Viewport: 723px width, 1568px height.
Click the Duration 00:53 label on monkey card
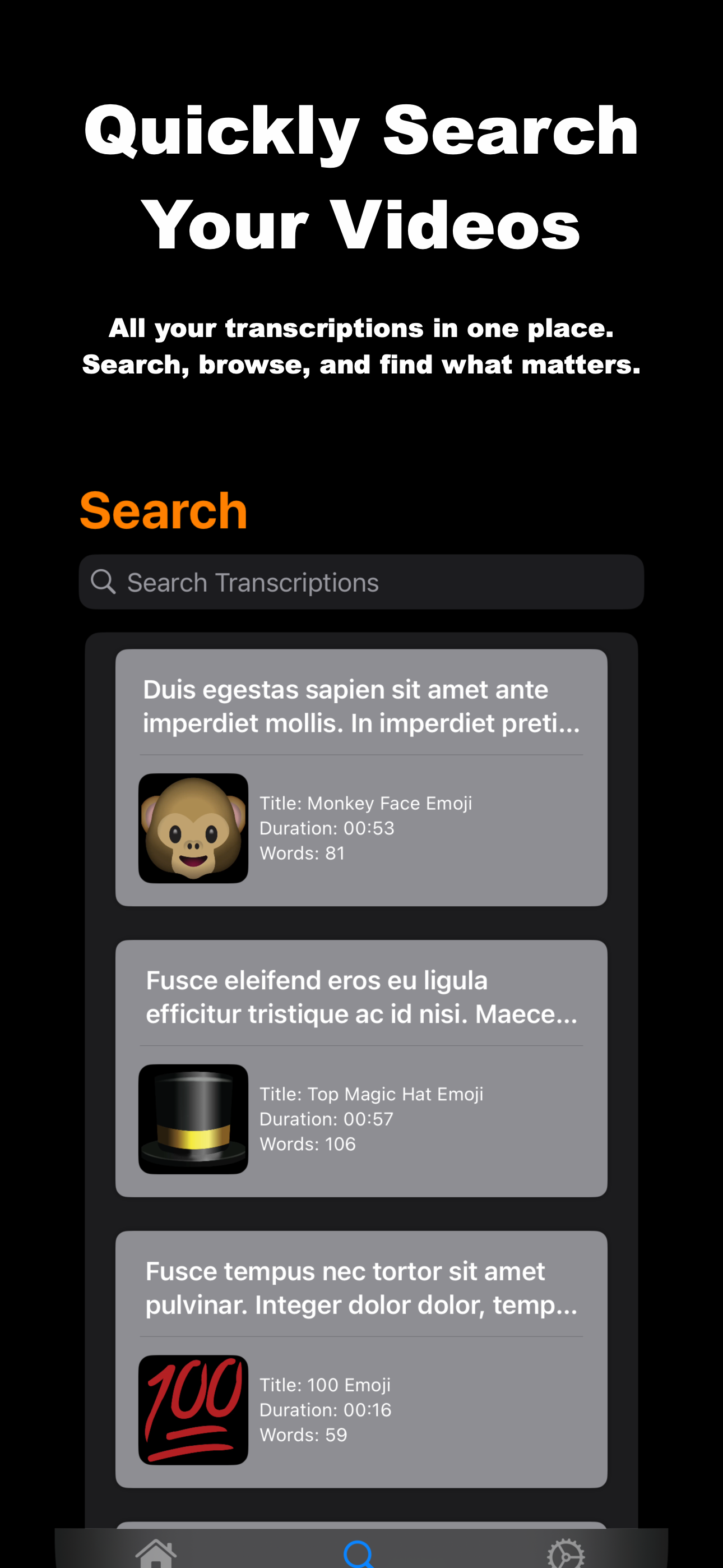tap(327, 828)
